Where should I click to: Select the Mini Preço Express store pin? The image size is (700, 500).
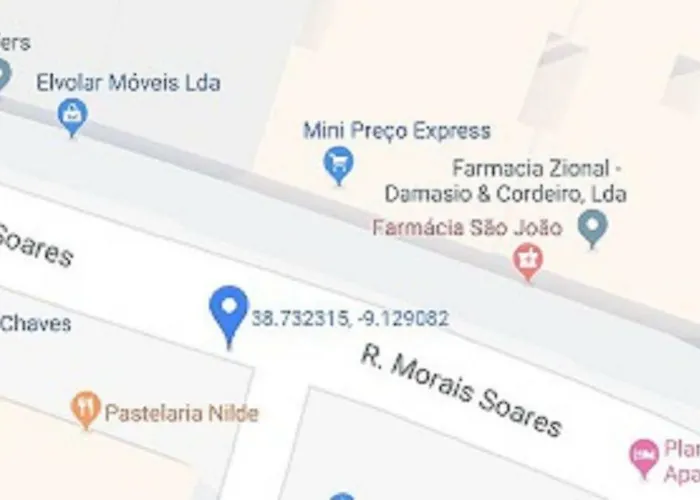(339, 163)
